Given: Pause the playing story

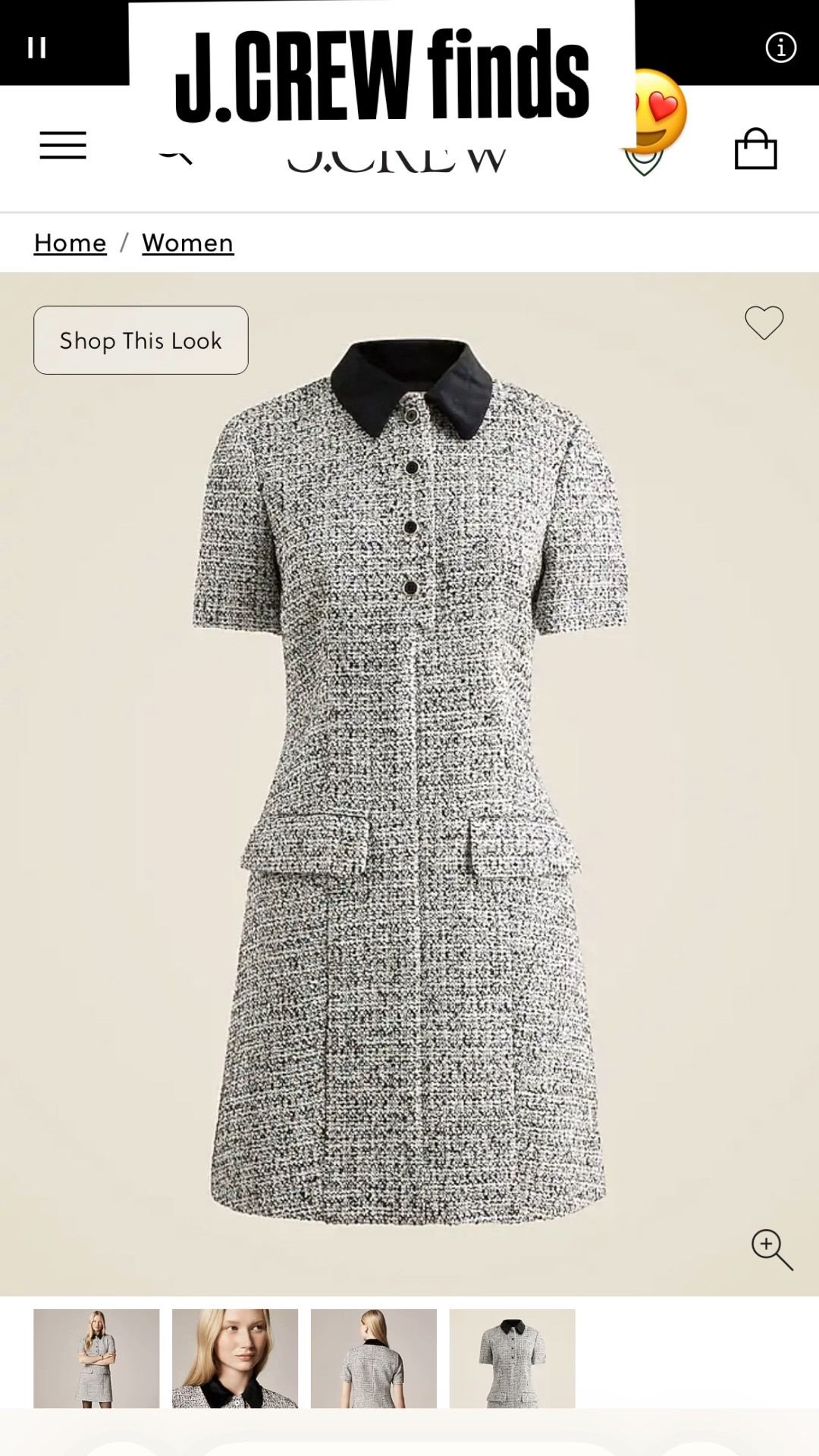Looking at the screenshot, I should (x=36, y=48).
